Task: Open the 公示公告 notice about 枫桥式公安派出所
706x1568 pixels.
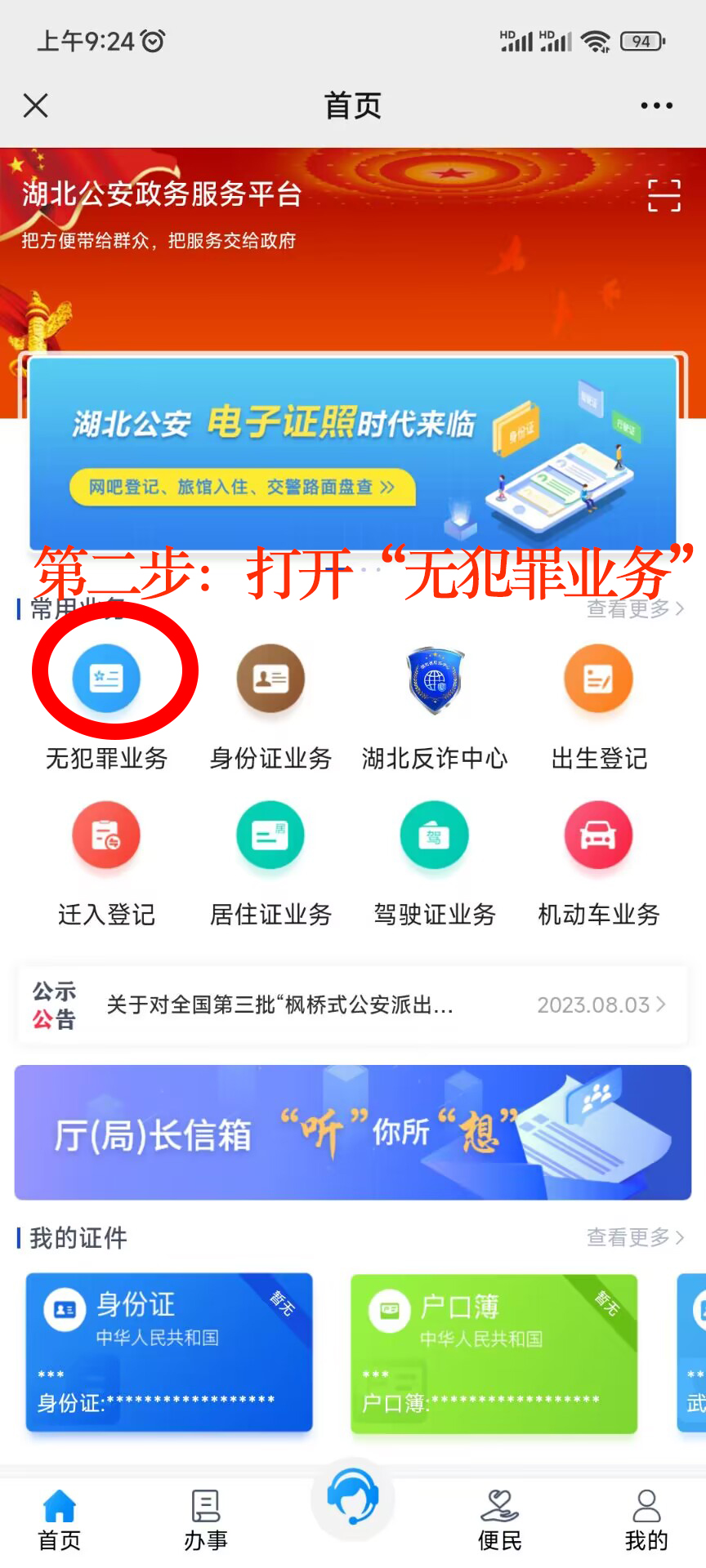Action: [353, 1004]
